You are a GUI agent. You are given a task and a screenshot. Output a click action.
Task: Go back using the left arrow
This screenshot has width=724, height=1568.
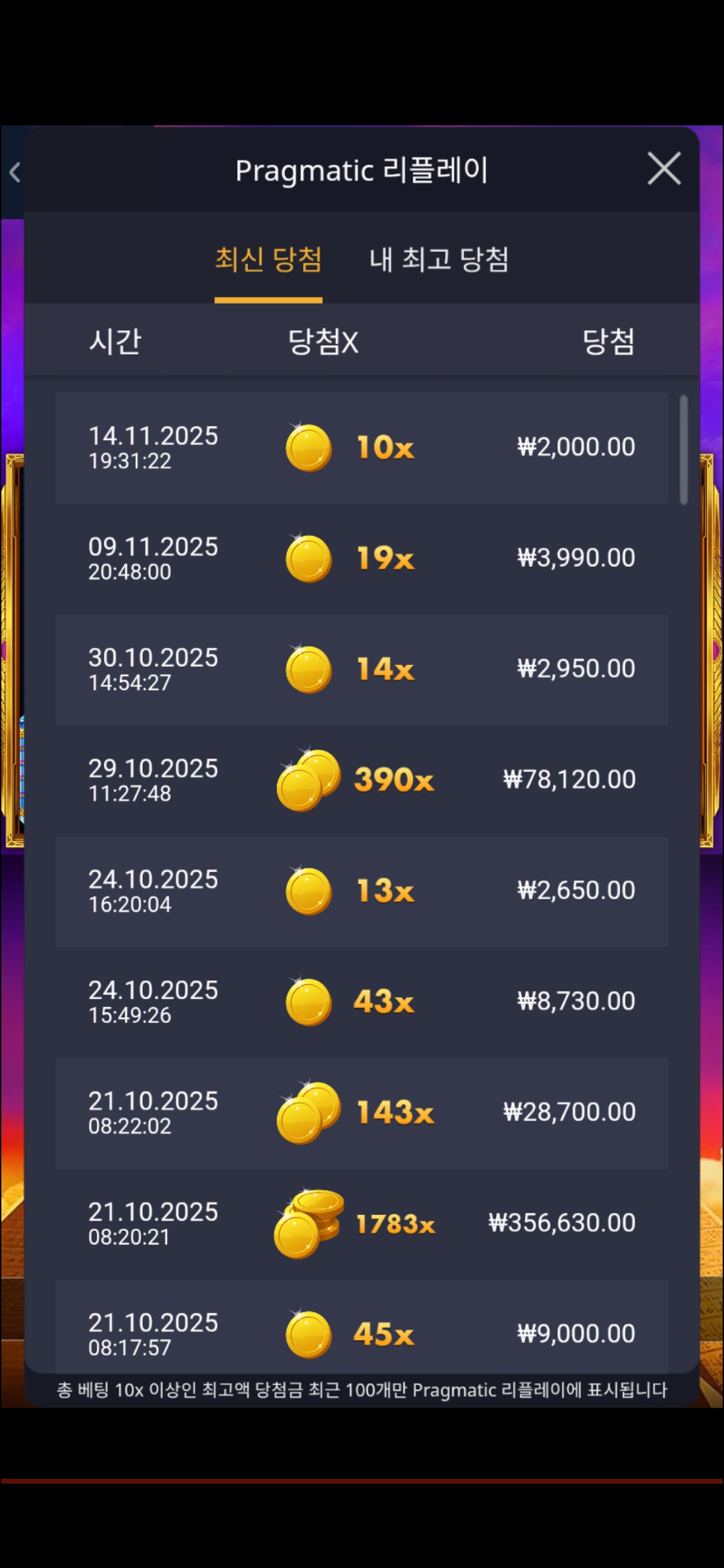point(15,173)
